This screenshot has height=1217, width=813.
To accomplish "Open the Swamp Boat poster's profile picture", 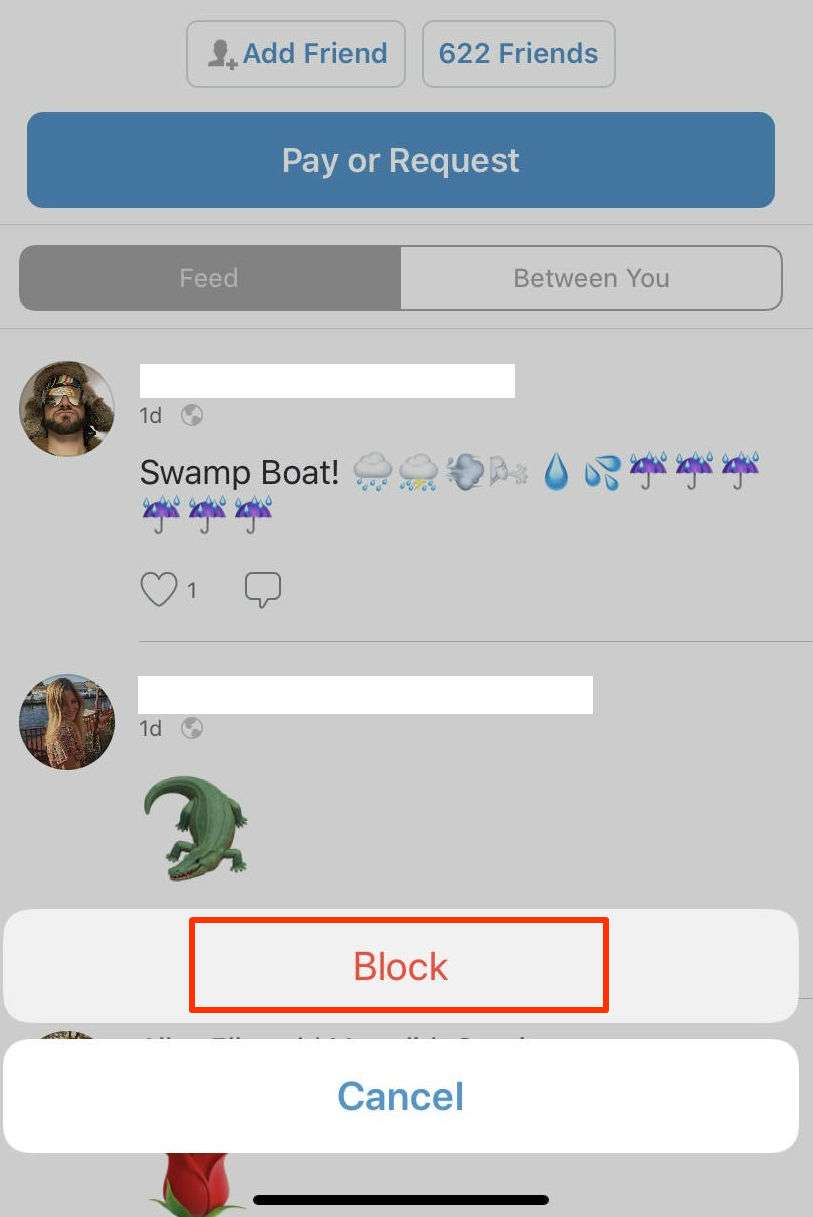I will 67,409.
